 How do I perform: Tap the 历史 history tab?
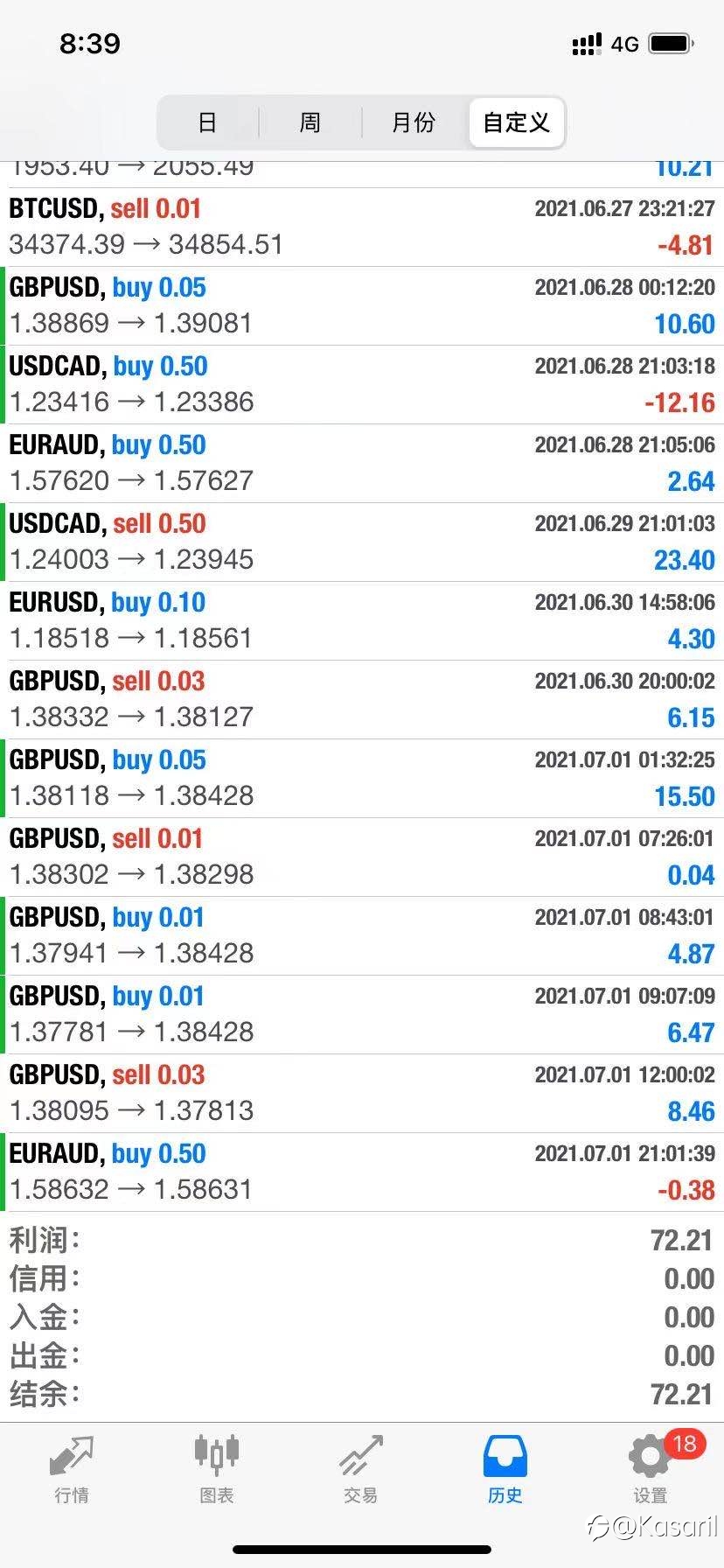[x=505, y=1470]
